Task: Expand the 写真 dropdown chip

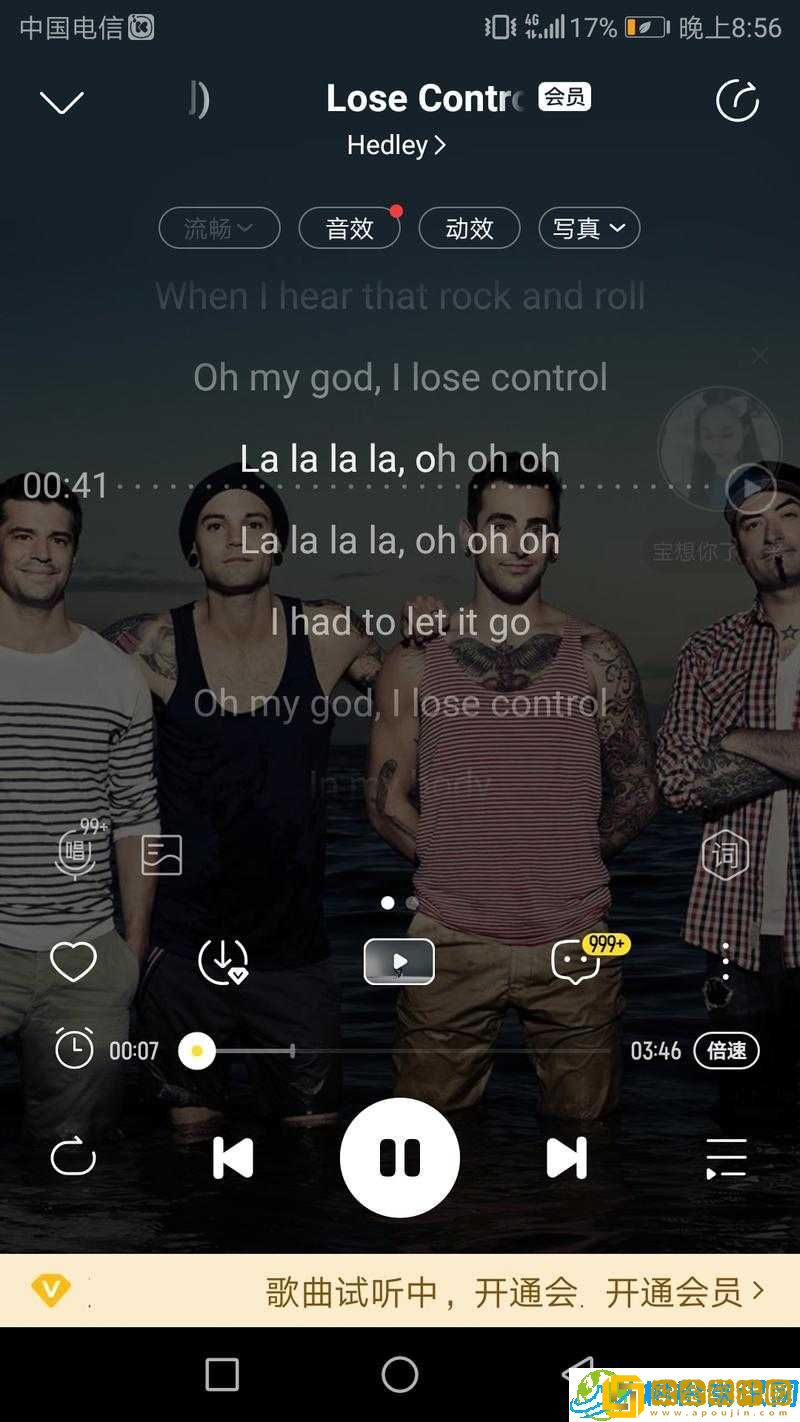Action: (x=589, y=229)
